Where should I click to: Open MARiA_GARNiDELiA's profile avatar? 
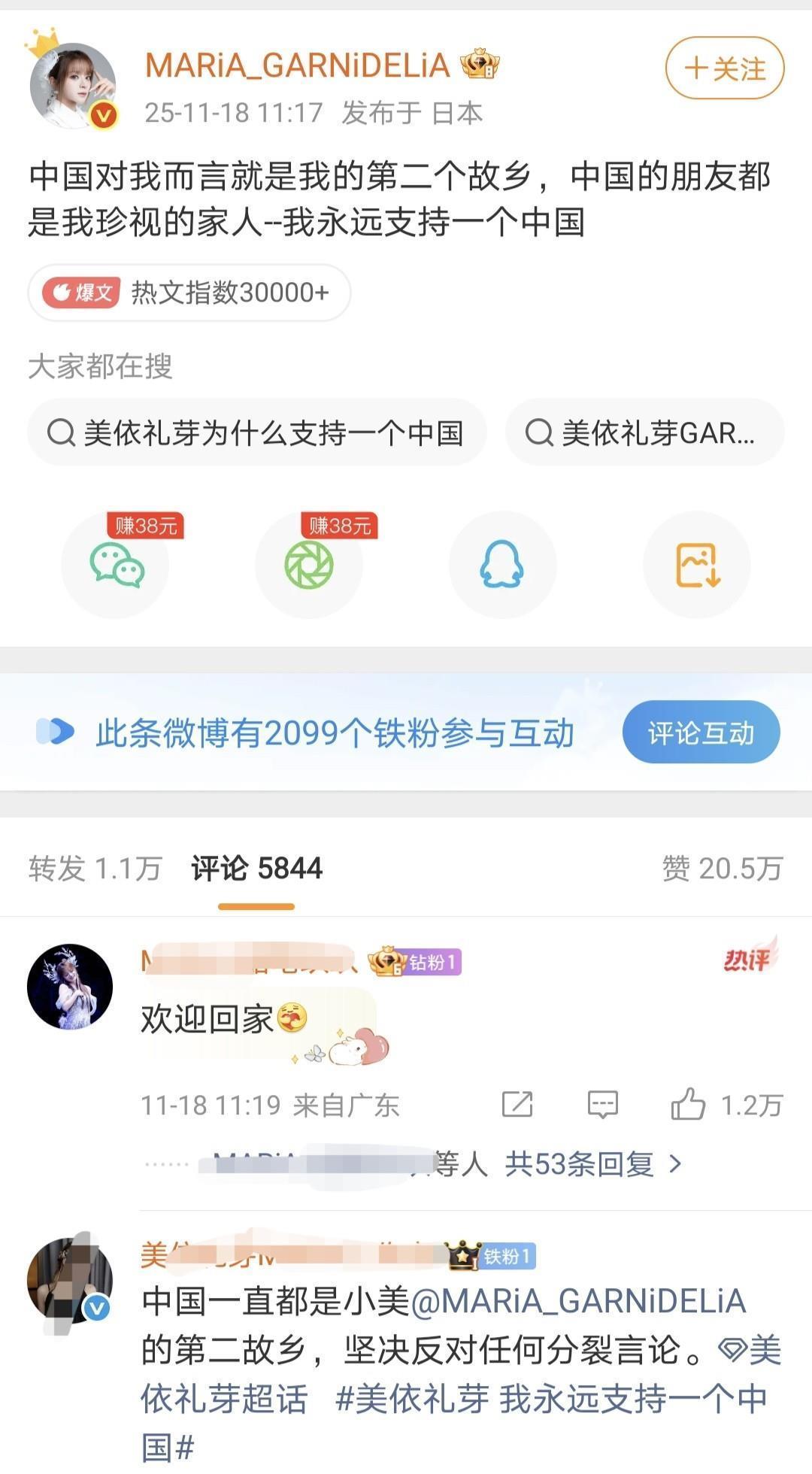72,85
